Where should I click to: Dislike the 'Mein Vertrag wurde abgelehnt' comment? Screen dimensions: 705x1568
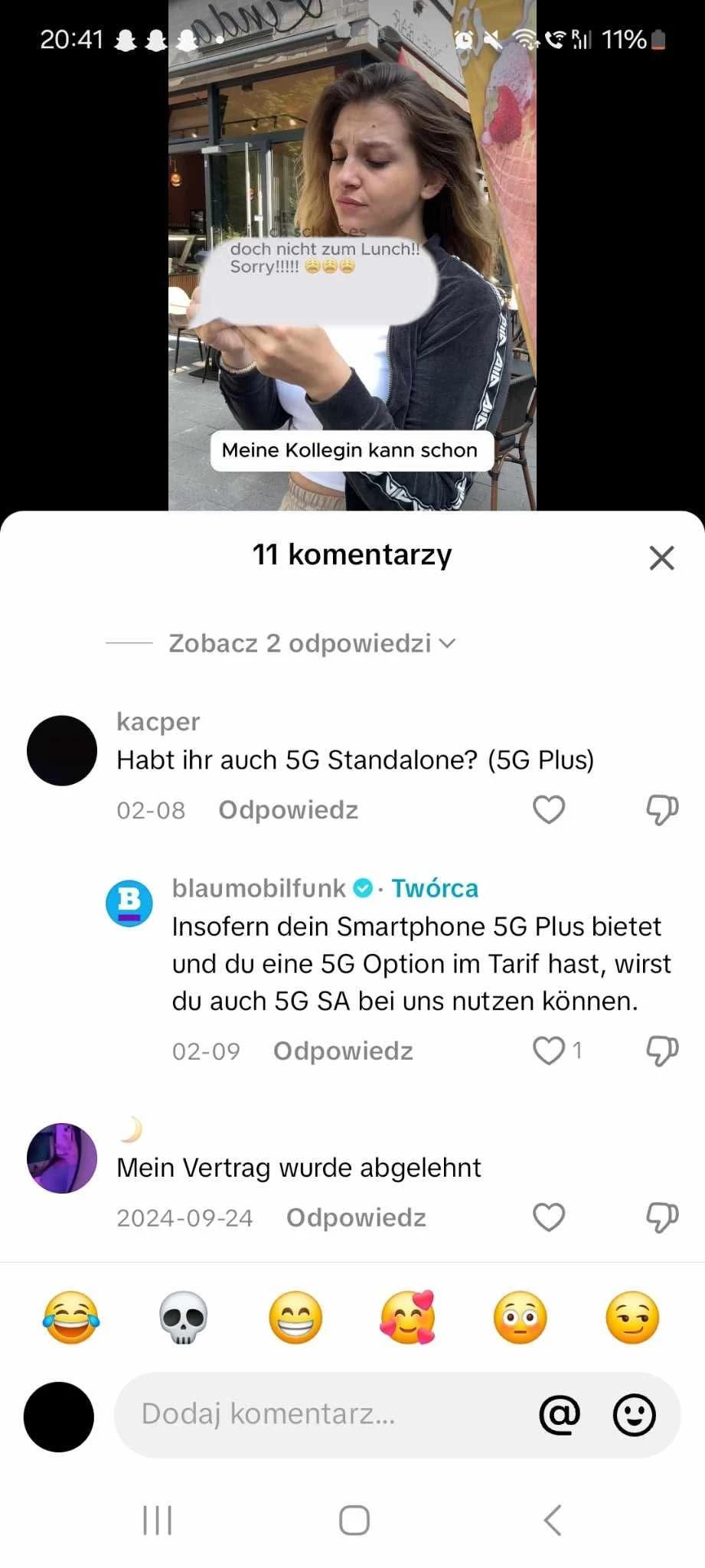[662, 1217]
